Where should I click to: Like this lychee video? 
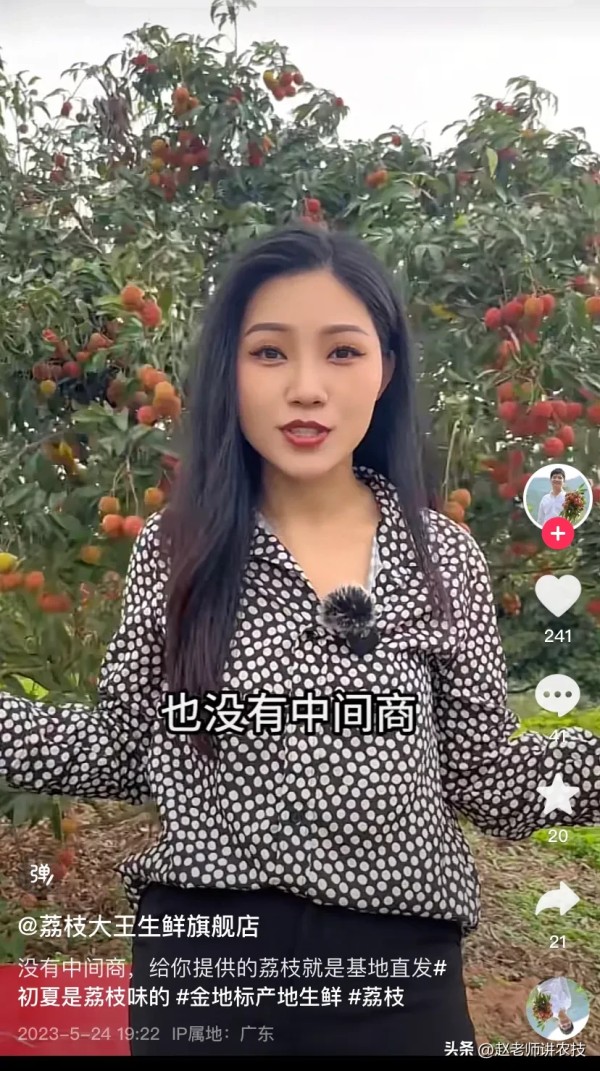557,596
